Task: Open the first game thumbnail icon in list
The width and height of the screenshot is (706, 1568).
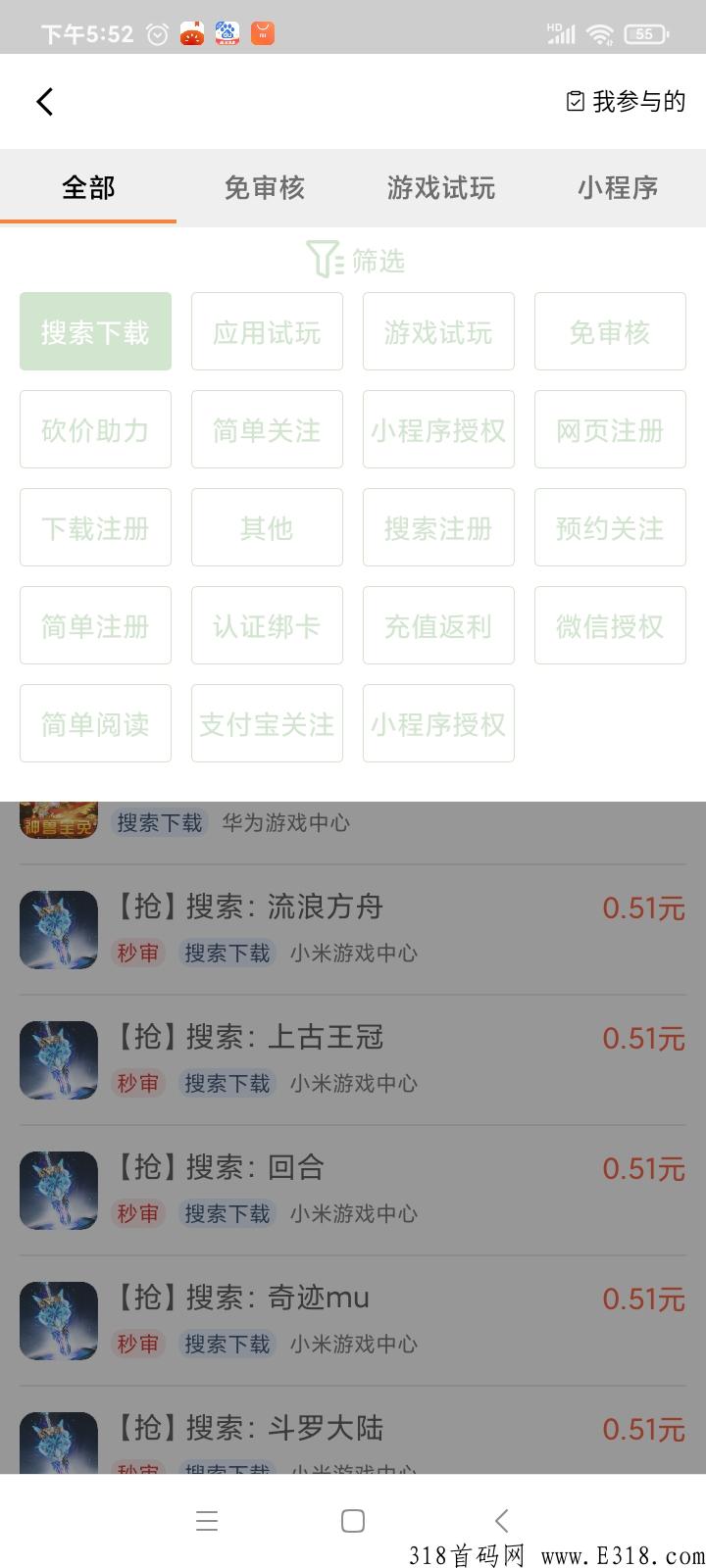Action: pos(58,813)
